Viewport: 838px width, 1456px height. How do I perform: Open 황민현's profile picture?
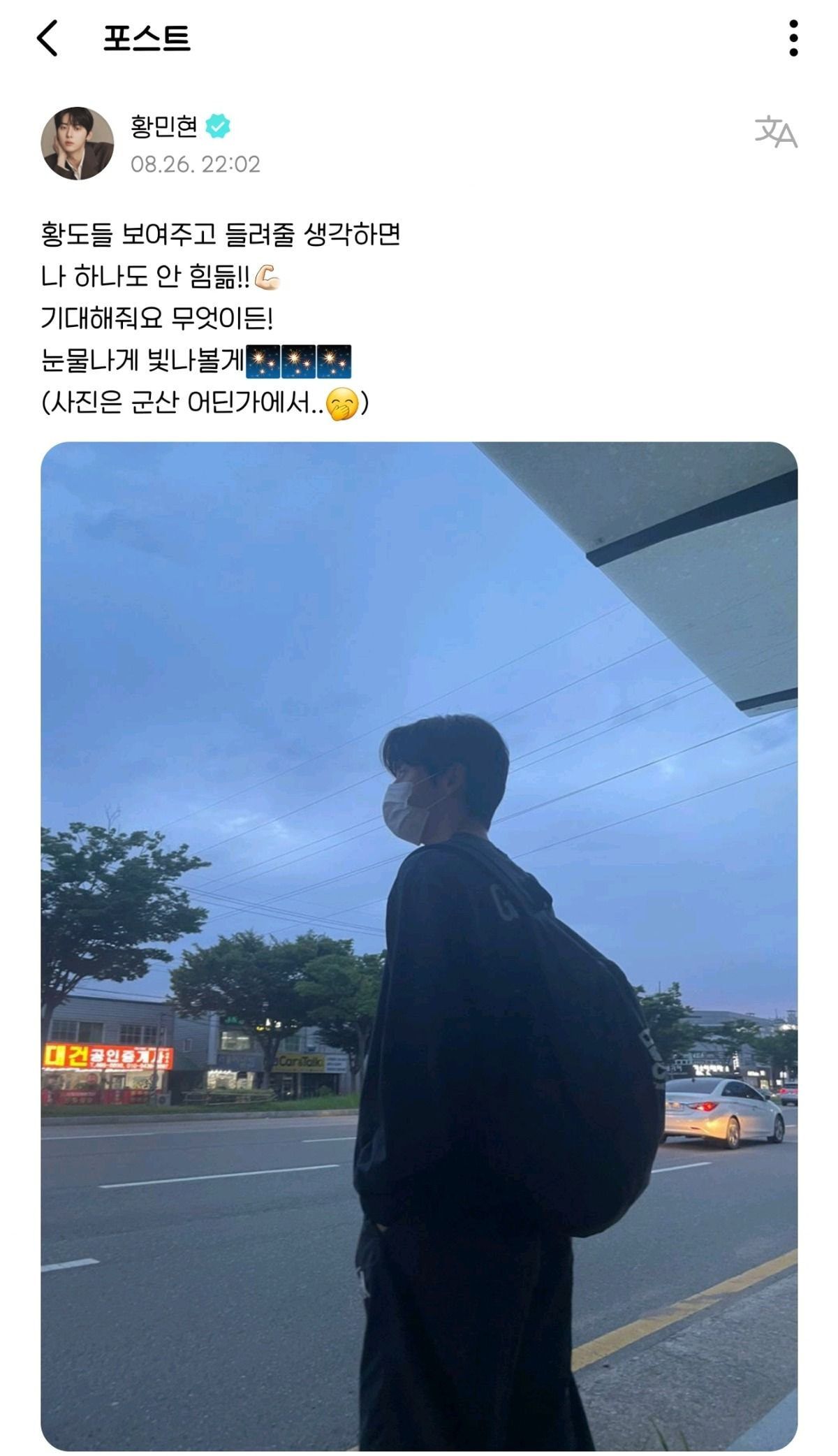coord(78,143)
